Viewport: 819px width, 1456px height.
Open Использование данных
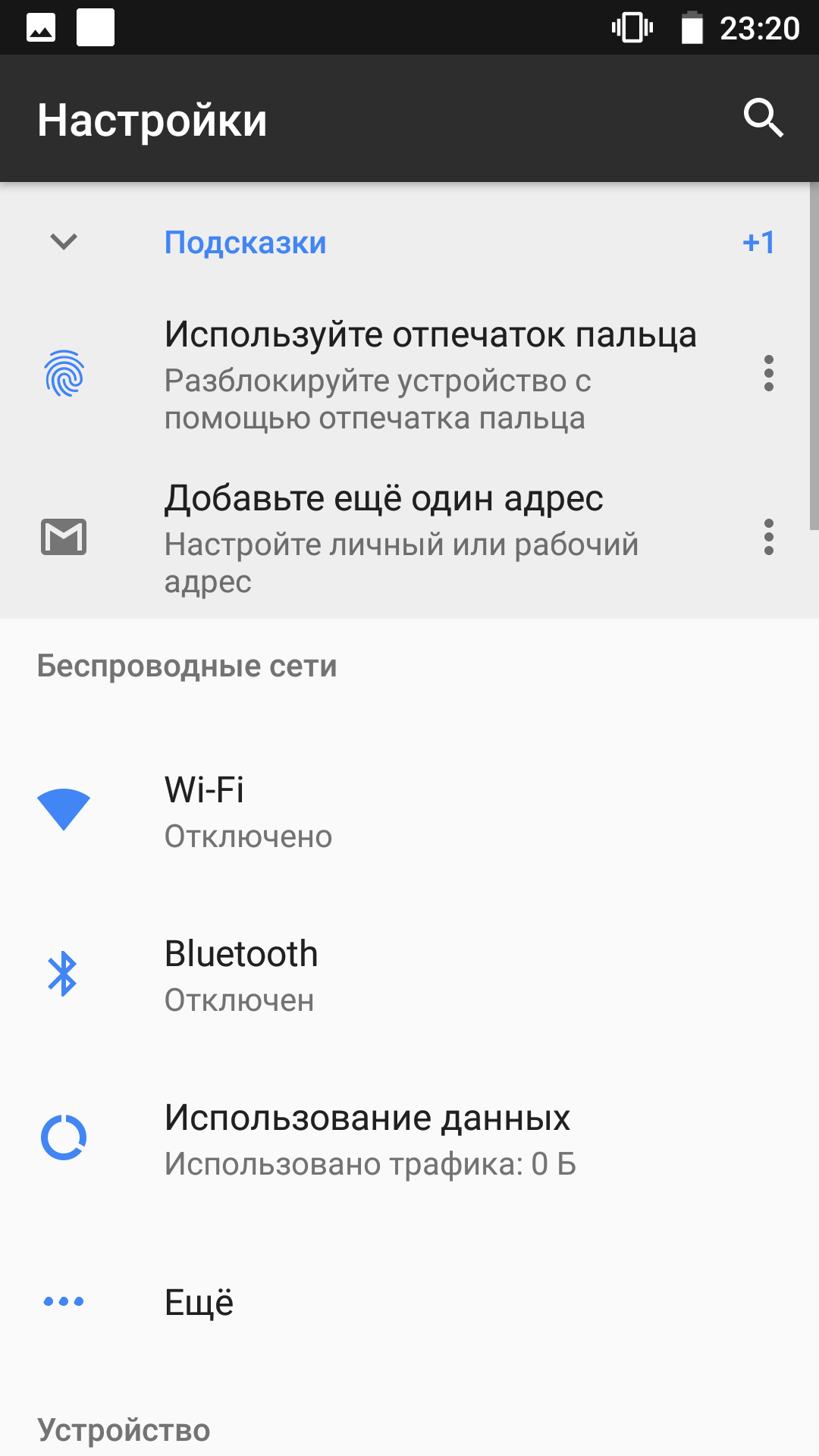409,1138
